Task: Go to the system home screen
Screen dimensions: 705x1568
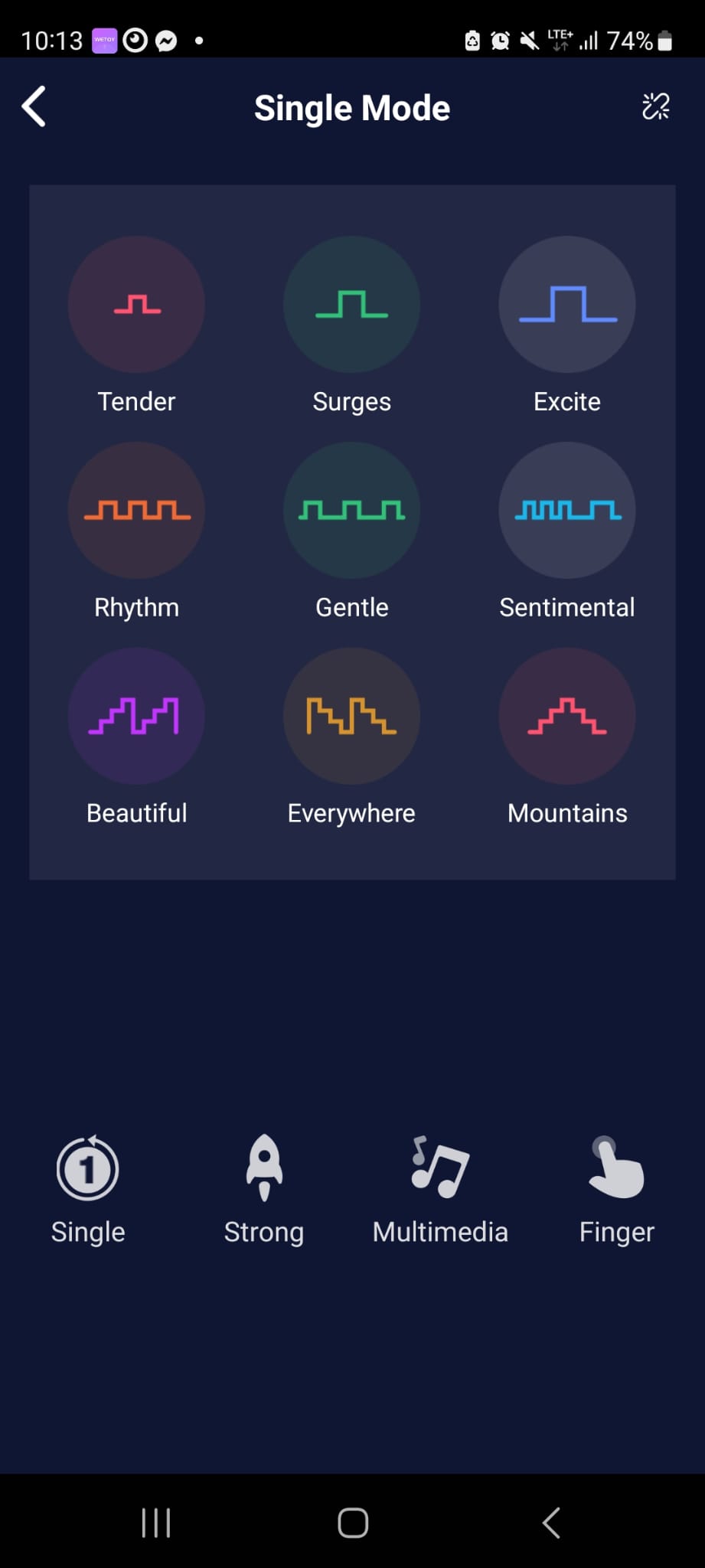Action: click(x=353, y=1523)
